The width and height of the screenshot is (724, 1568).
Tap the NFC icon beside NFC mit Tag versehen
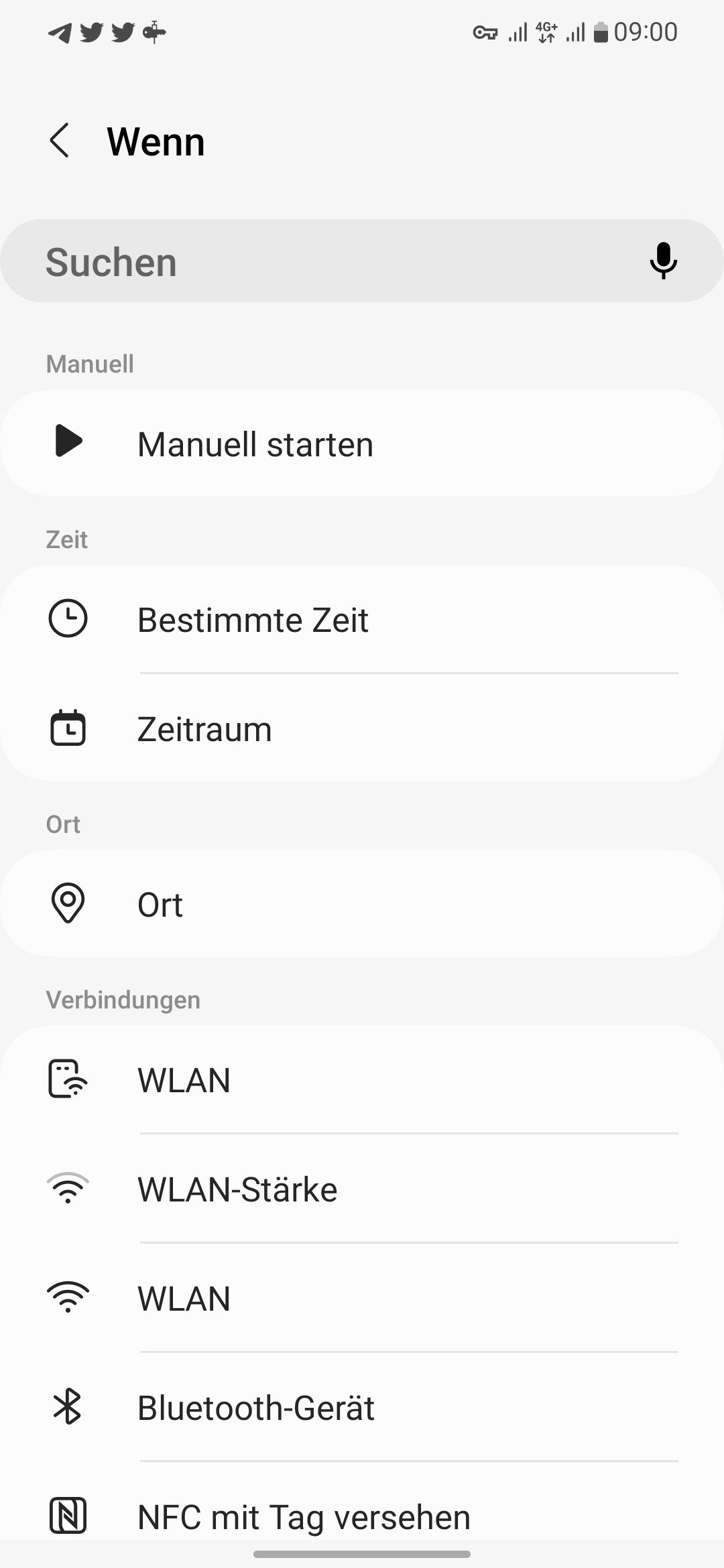68,1517
